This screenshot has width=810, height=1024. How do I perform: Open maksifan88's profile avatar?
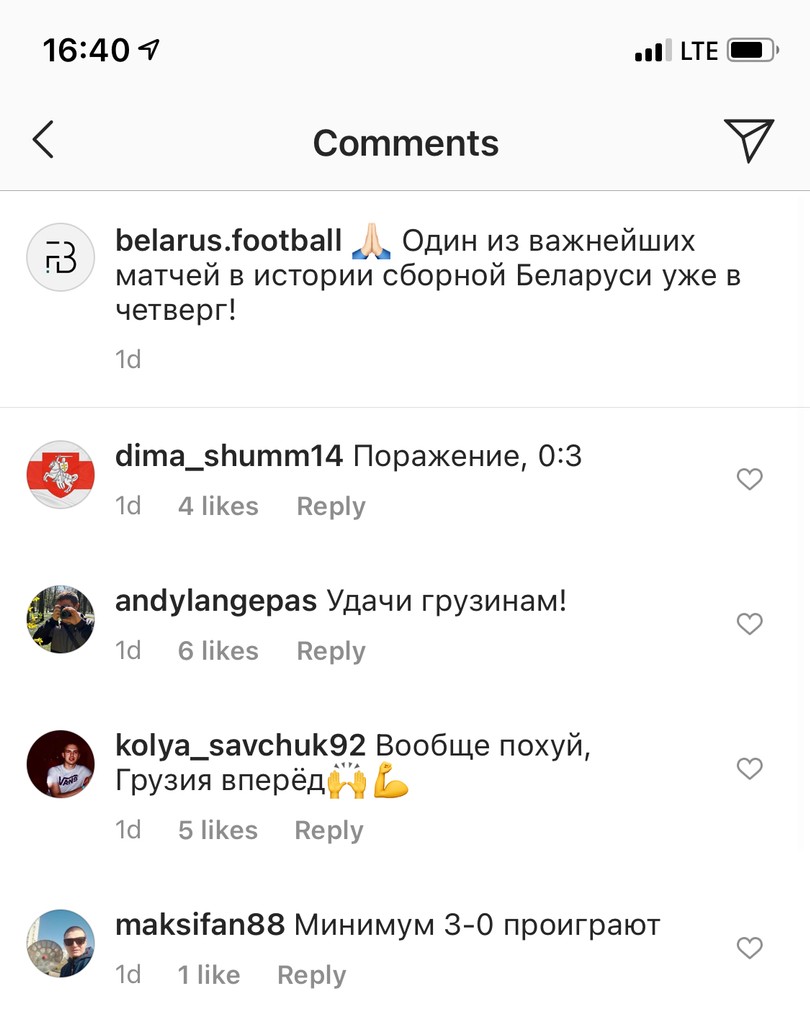(x=60, y=943)
